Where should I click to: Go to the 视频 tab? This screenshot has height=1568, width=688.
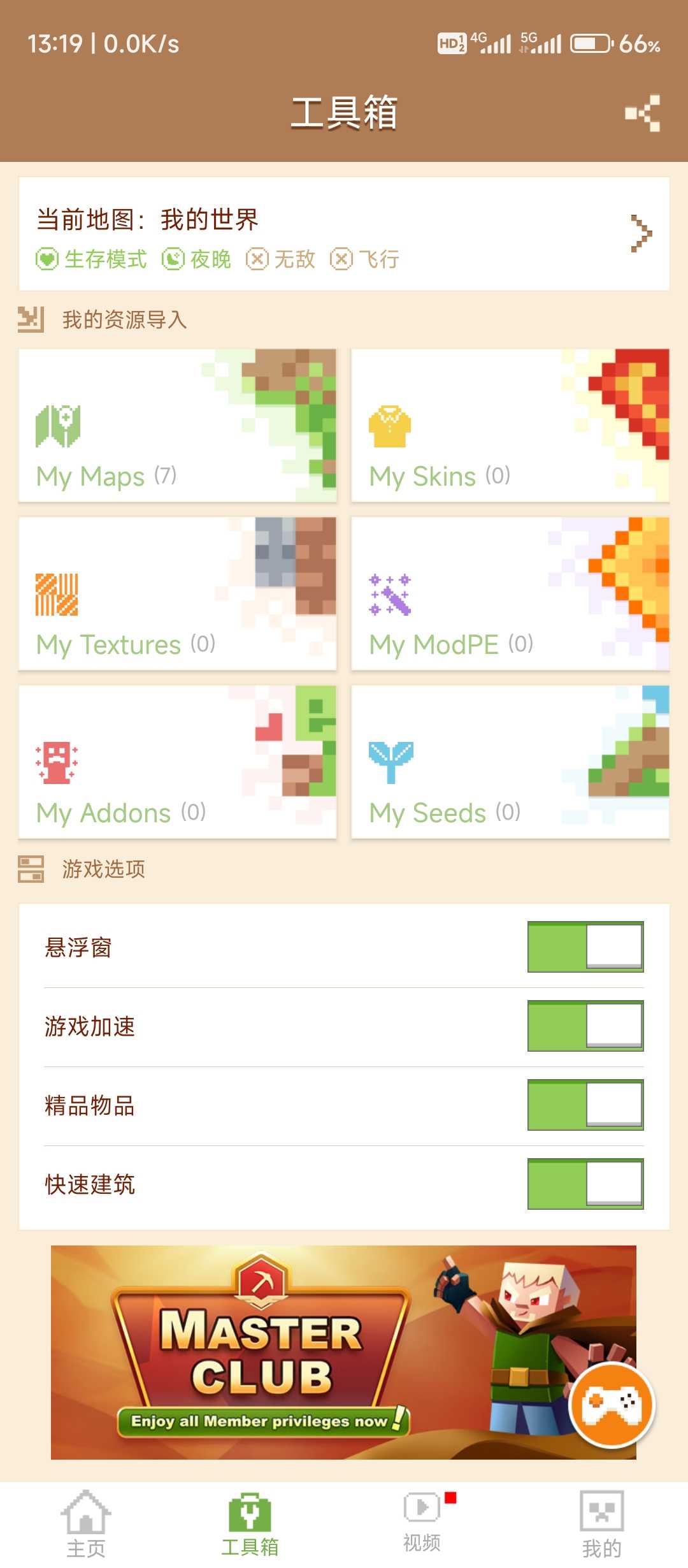coord(422,1523)
